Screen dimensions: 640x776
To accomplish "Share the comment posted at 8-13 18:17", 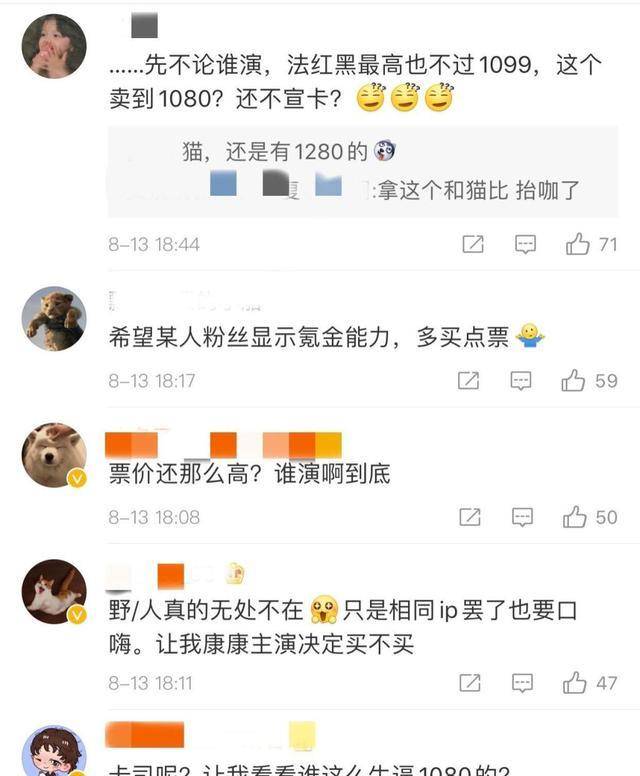I will point(468,380).
